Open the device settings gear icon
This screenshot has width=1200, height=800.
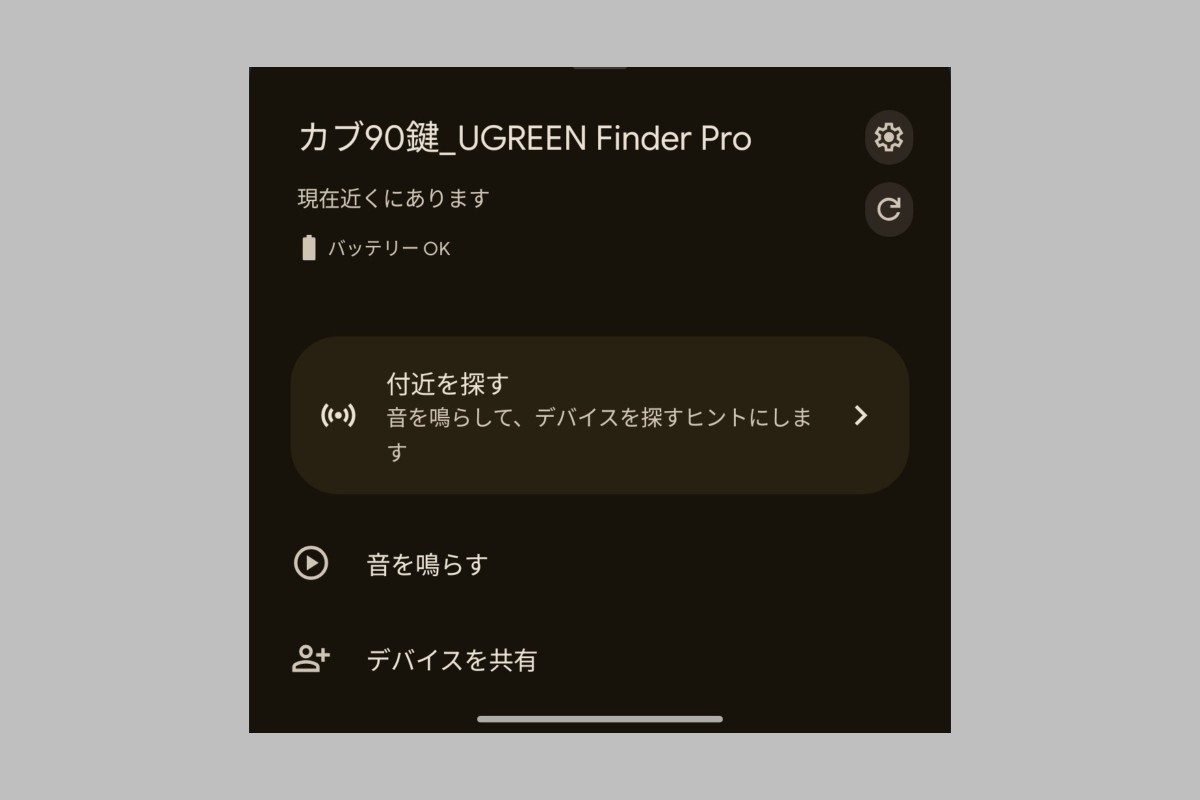point(888,137)
